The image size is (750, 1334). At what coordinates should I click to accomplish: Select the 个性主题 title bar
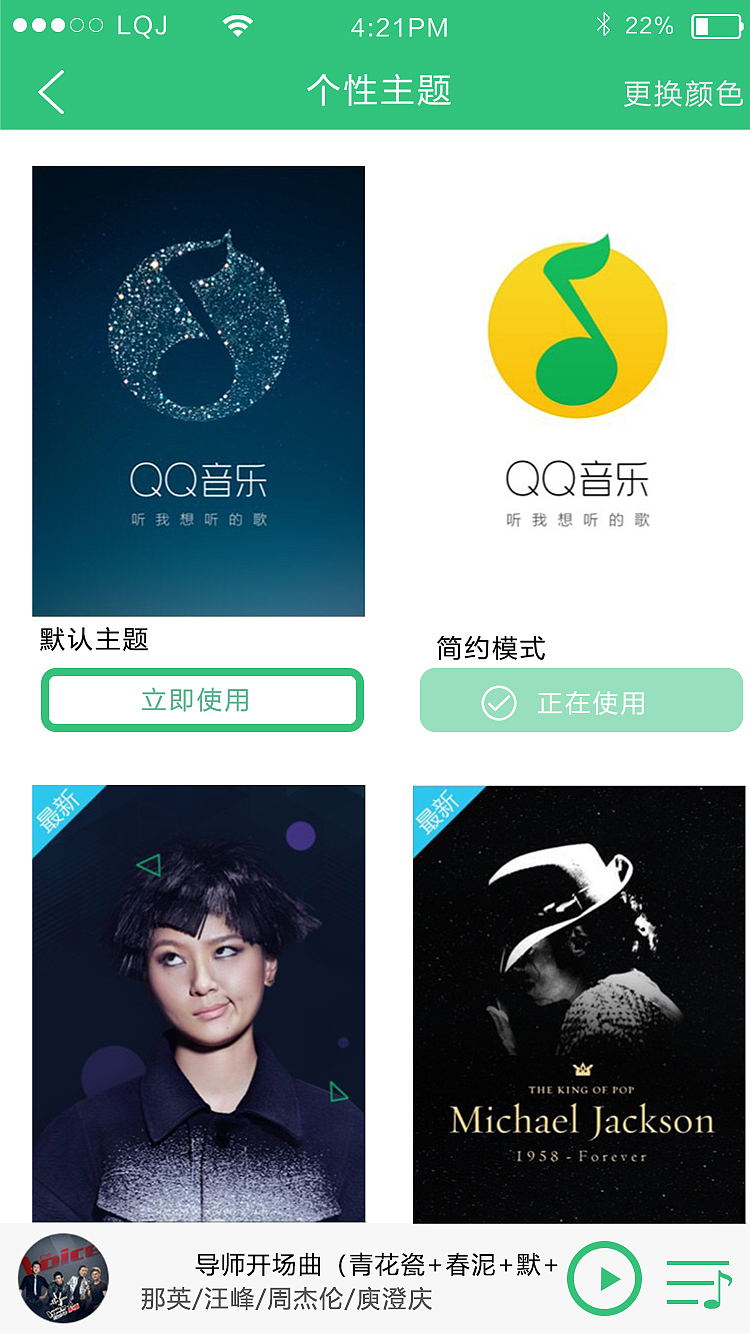point(380,90)
